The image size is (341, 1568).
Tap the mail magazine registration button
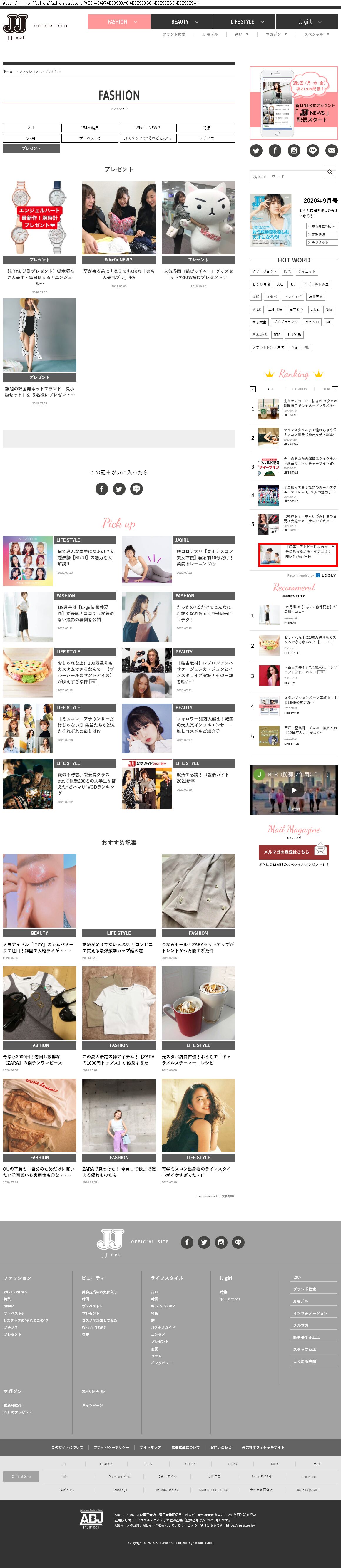(x=293, y=852)
